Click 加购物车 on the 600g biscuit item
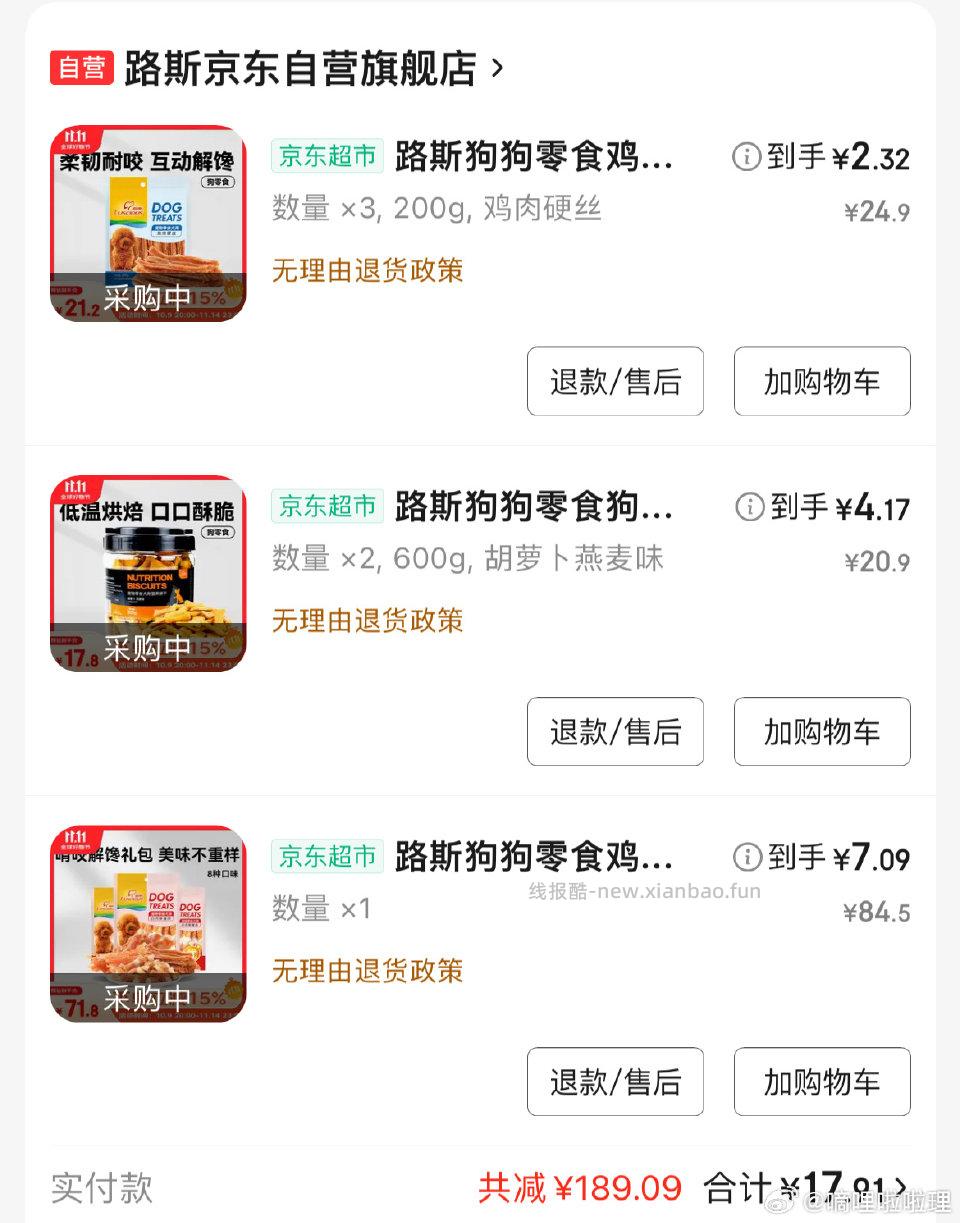Viewport: 960px width, 1223px height. click(x=821, y=731)
